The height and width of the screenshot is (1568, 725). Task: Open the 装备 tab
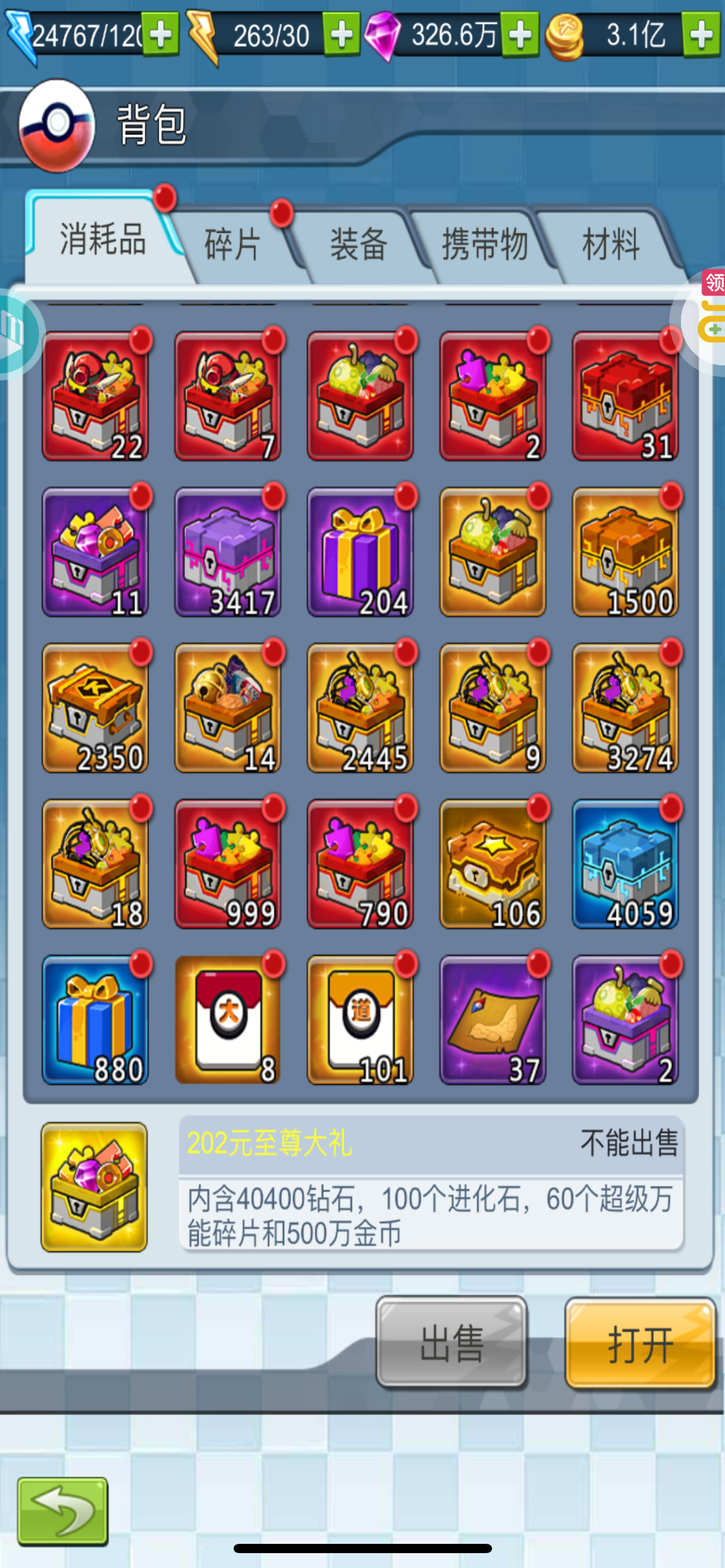coord(359,245)
